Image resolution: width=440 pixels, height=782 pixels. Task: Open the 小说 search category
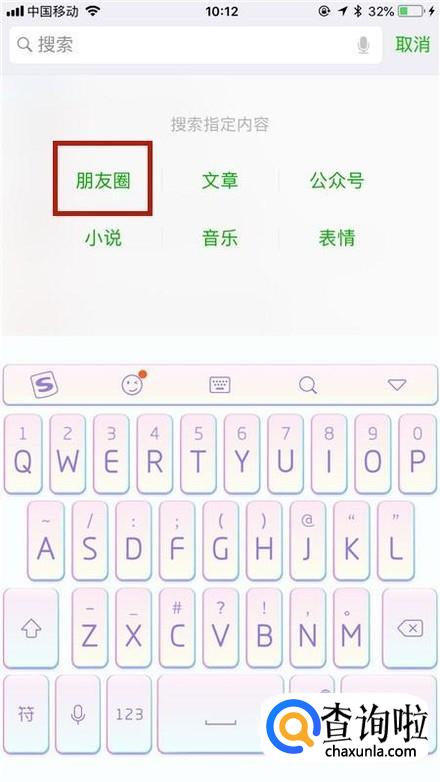(103, 238)
